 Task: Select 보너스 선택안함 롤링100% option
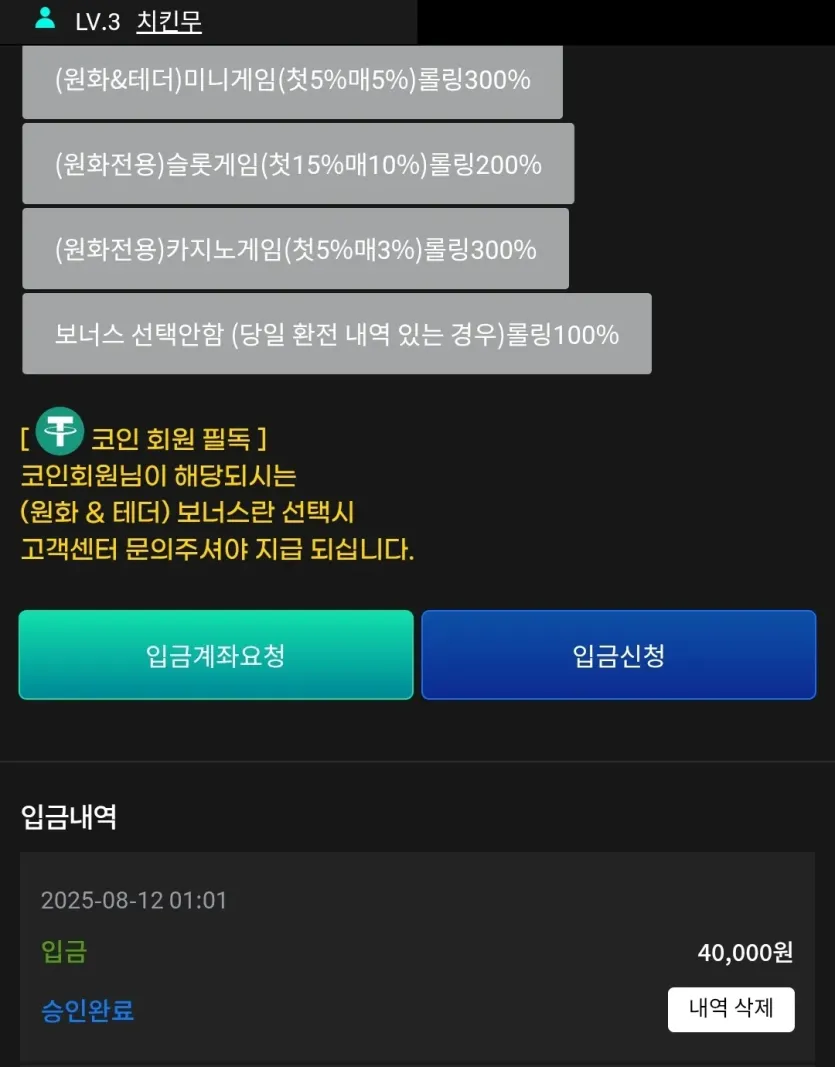tap(336, 334)
